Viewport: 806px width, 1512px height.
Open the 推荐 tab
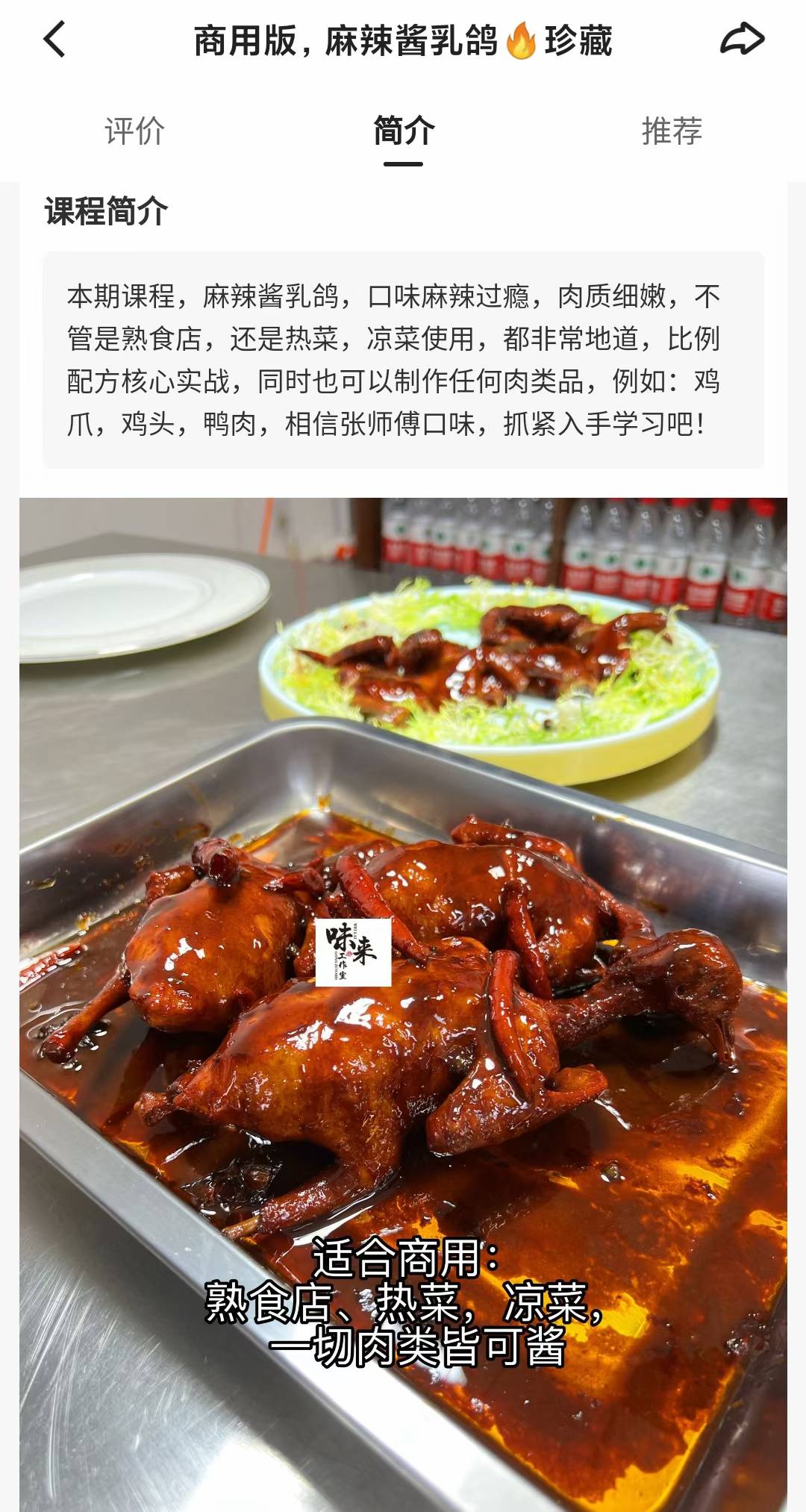(x=671, y=133)
